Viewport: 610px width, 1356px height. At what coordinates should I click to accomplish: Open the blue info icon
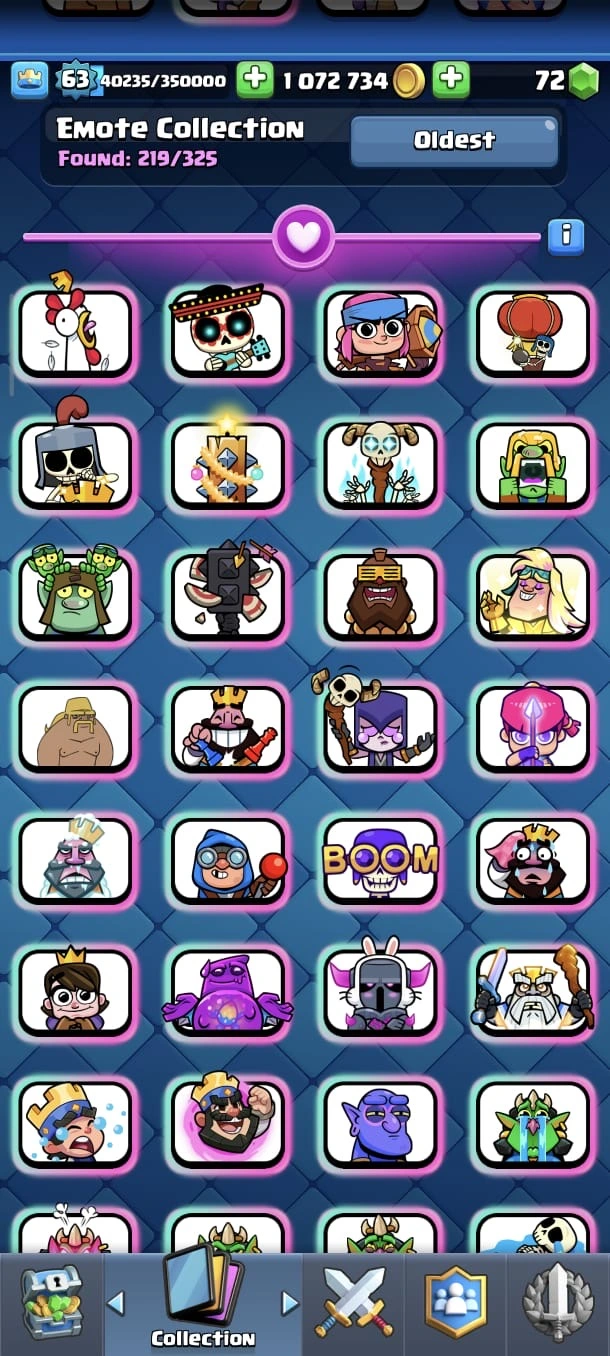pos(565,236)
